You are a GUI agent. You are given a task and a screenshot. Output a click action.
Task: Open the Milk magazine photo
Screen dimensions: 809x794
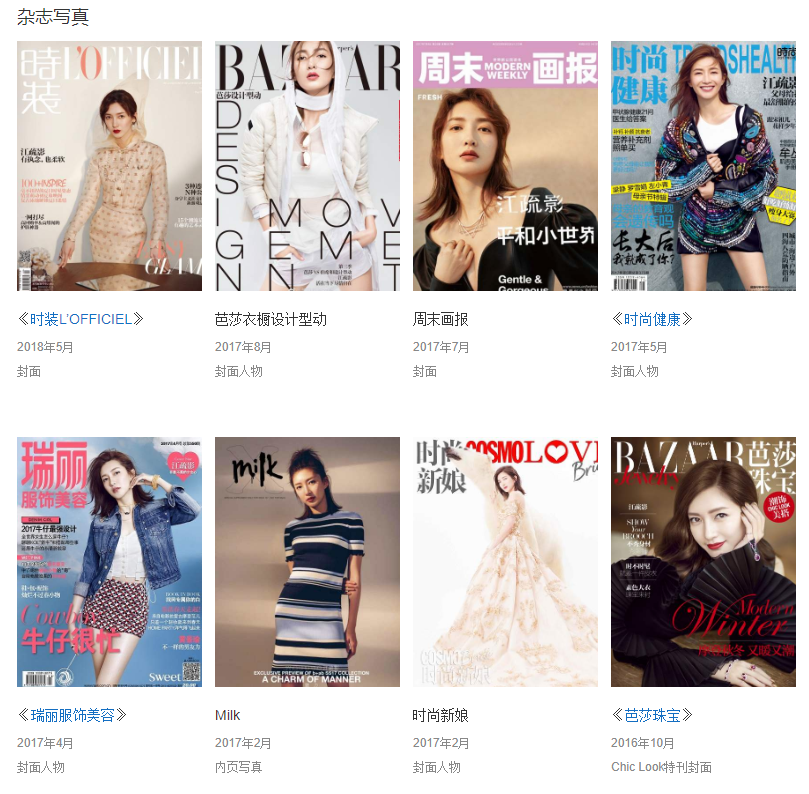[307, 562]
